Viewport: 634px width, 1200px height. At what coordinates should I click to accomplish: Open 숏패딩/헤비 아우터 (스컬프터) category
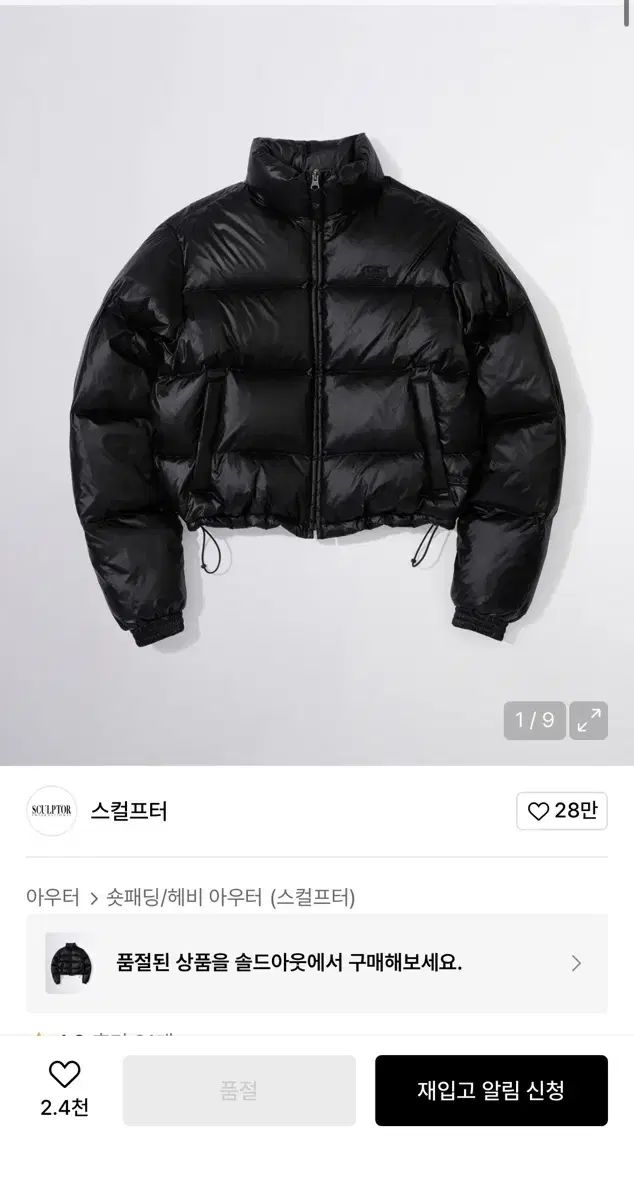tap(230, 897)
